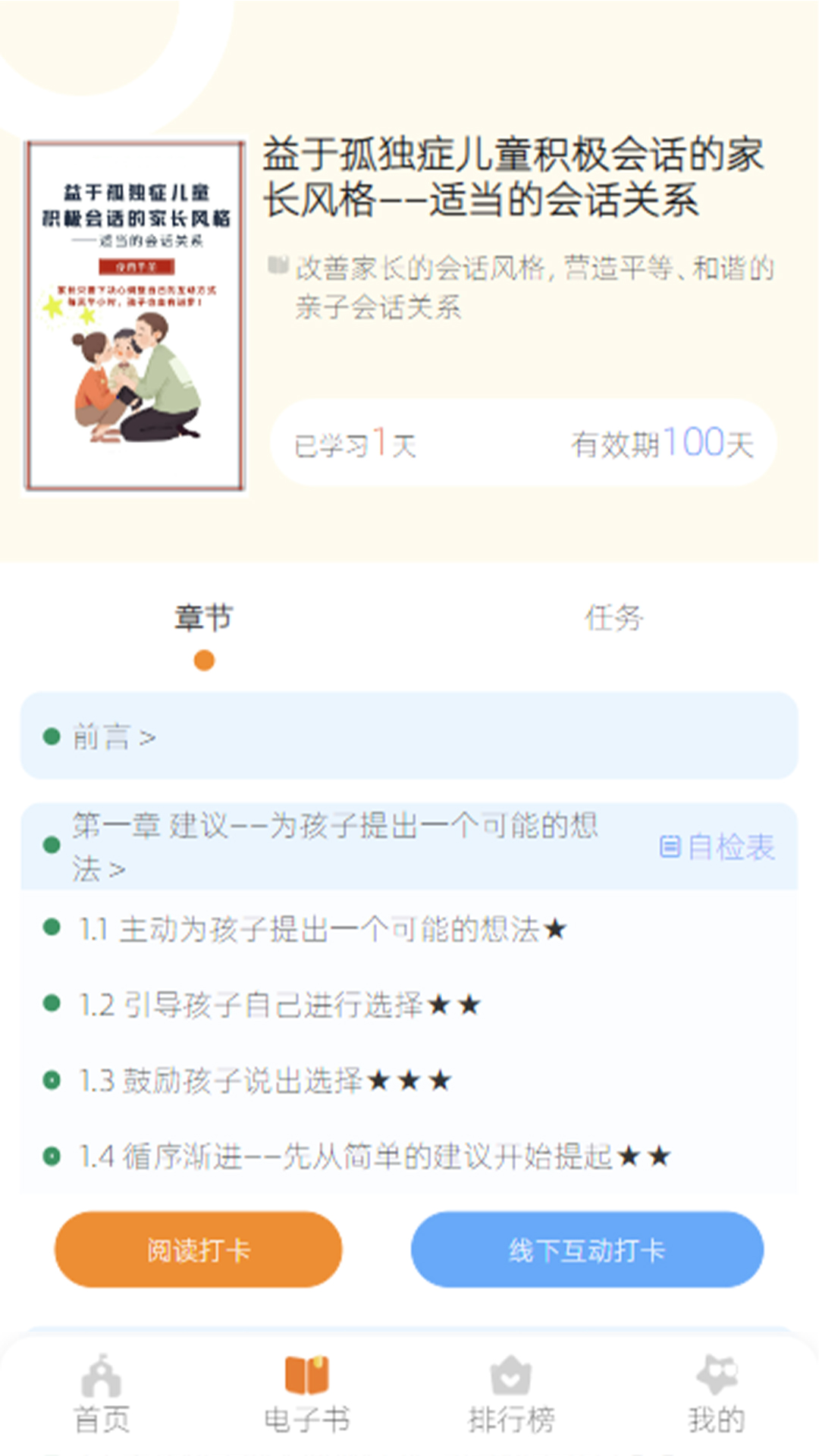Open section 1.2 引导孩子自己进行选择

tap(279, 1005)
